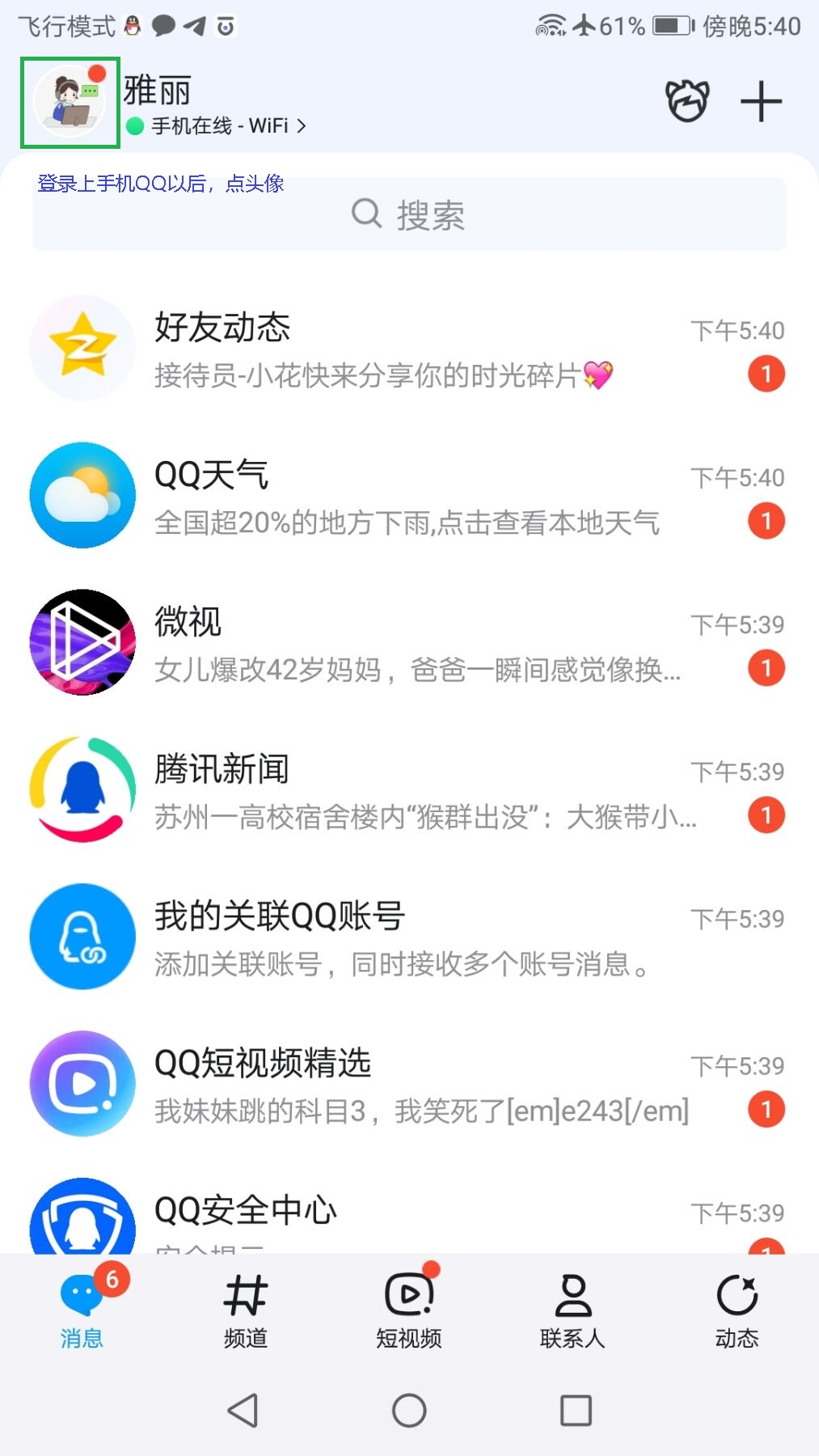Tap the profile avatar next to 雅丽
The height and width of the screenshot is (1456, 819).
70,103
